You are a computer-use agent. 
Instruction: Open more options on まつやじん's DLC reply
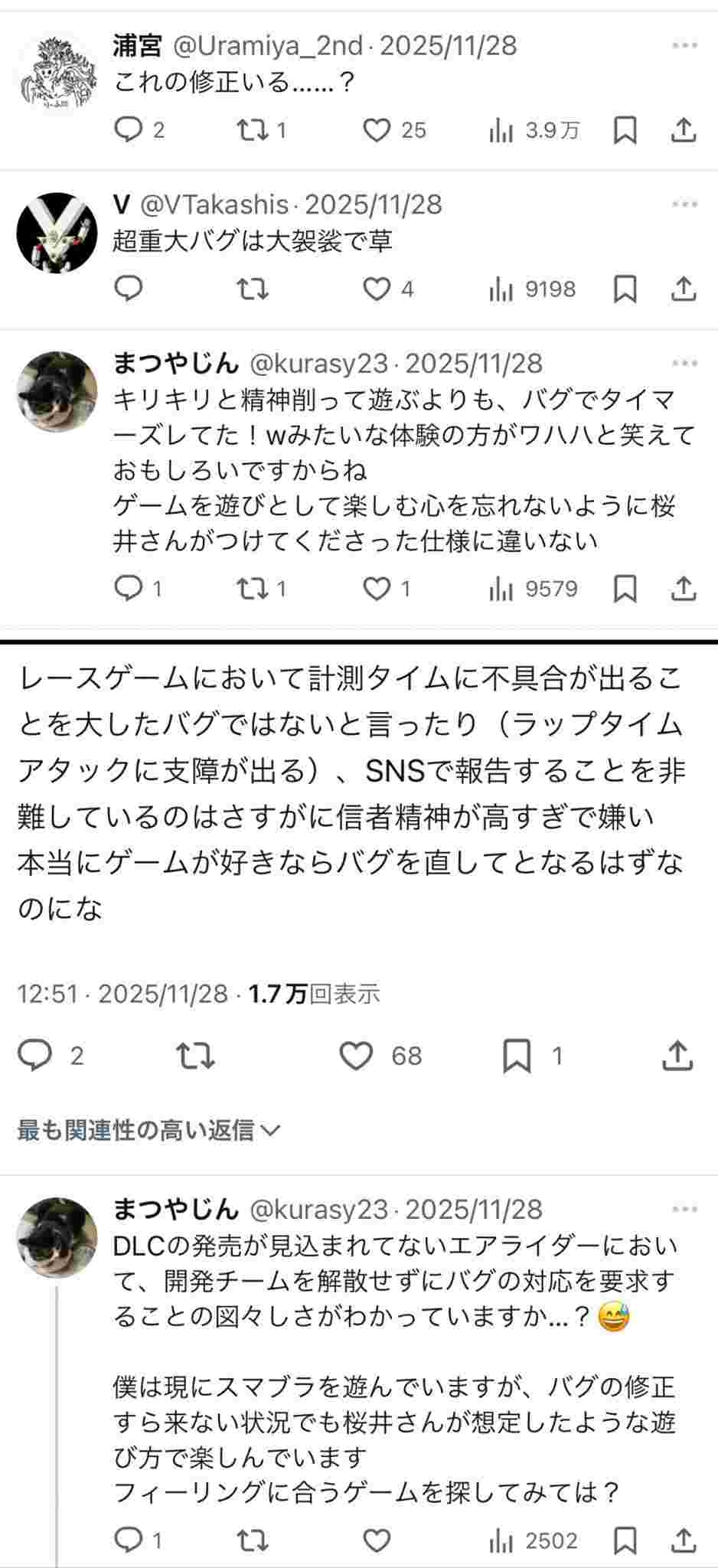click(x=684, y=1209)
